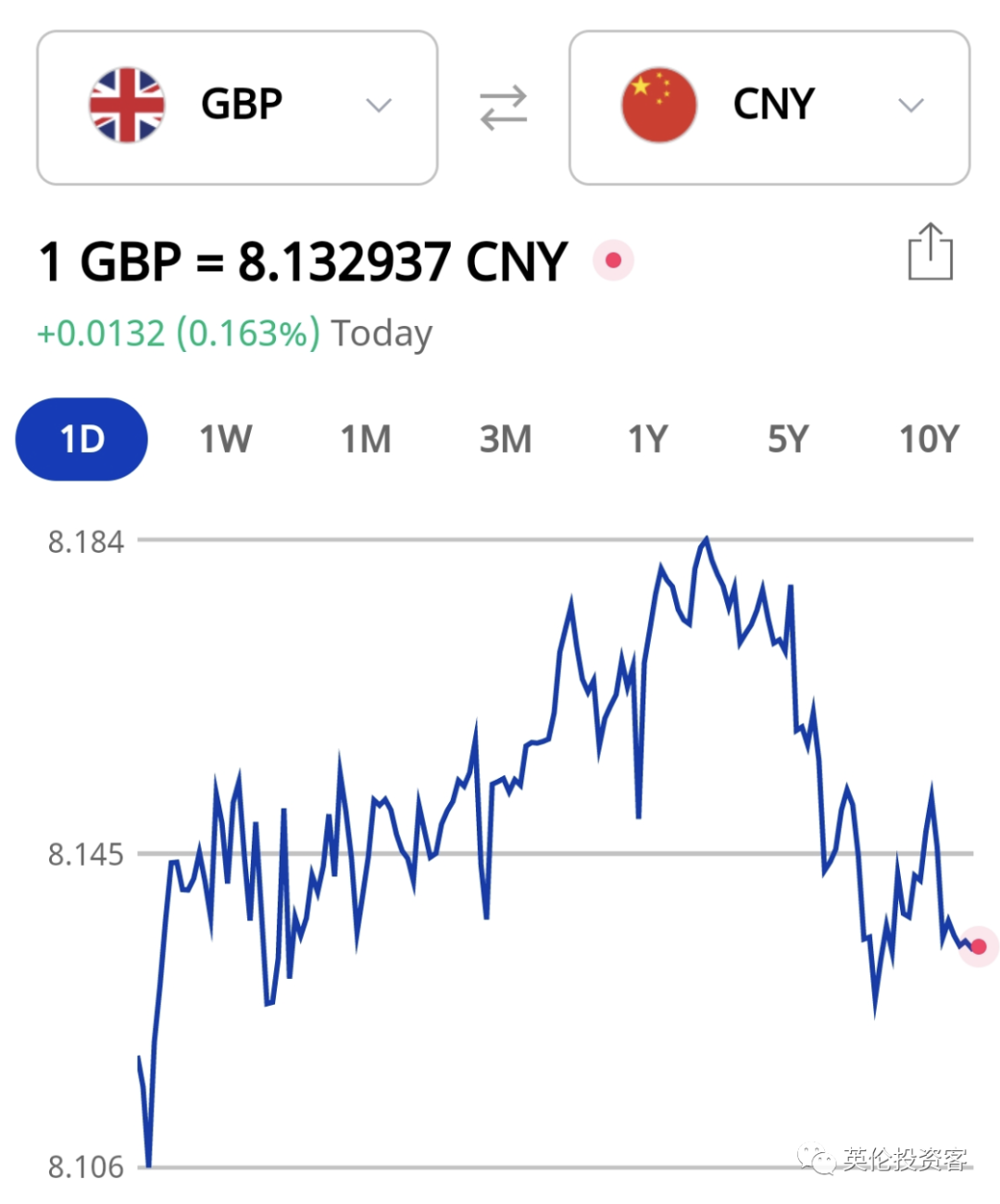Viewport: 1000px width, 1204px height.
Task: Switch to the 1M chart range
Action: click(366, 439)
